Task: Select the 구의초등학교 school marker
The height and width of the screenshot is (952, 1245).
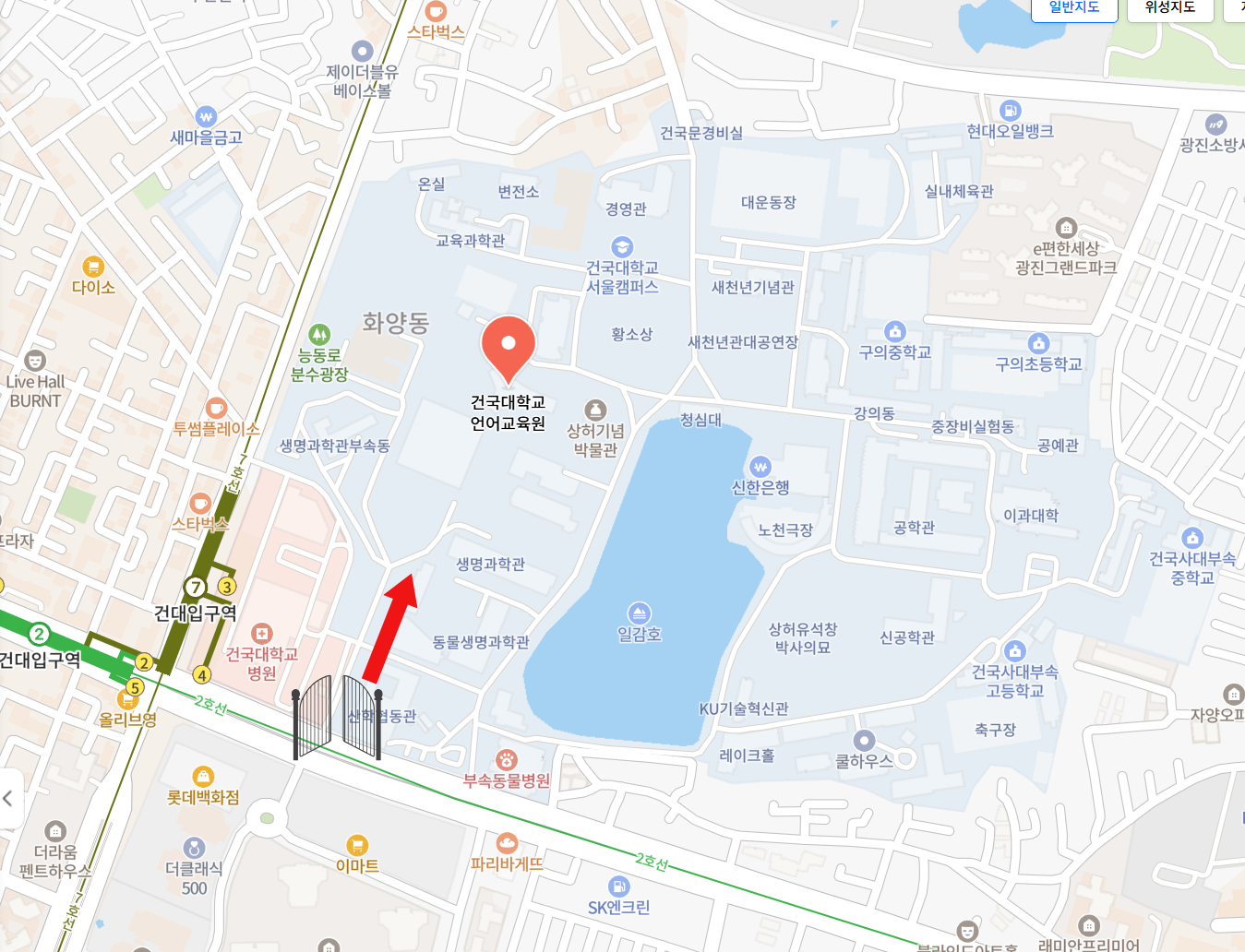Action: pyautogui.click(x=1039, y=343)
